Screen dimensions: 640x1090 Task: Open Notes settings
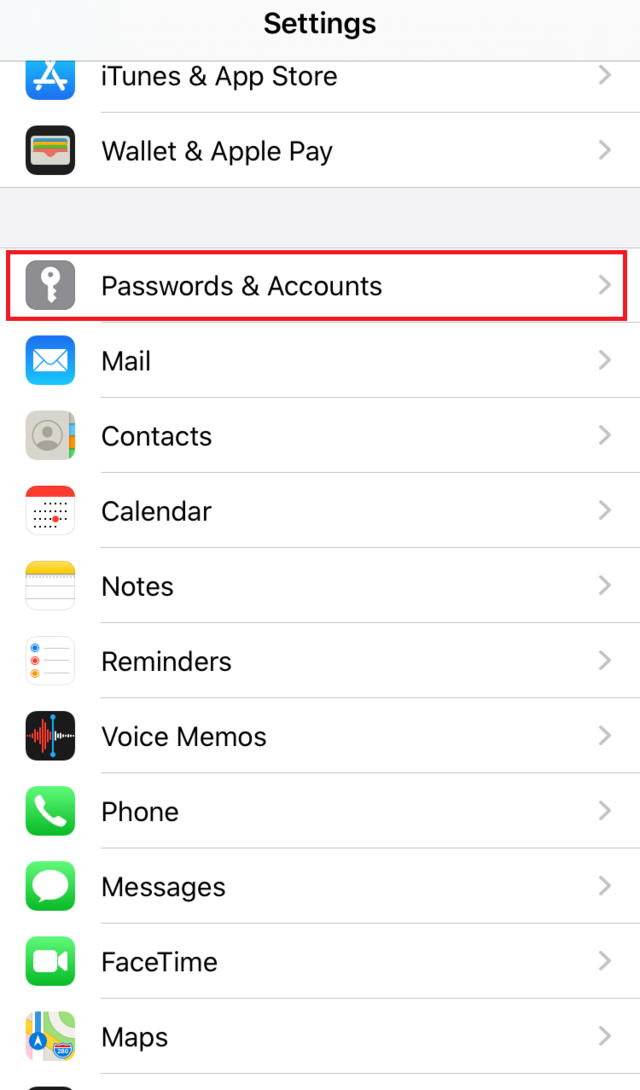point(320,586)
